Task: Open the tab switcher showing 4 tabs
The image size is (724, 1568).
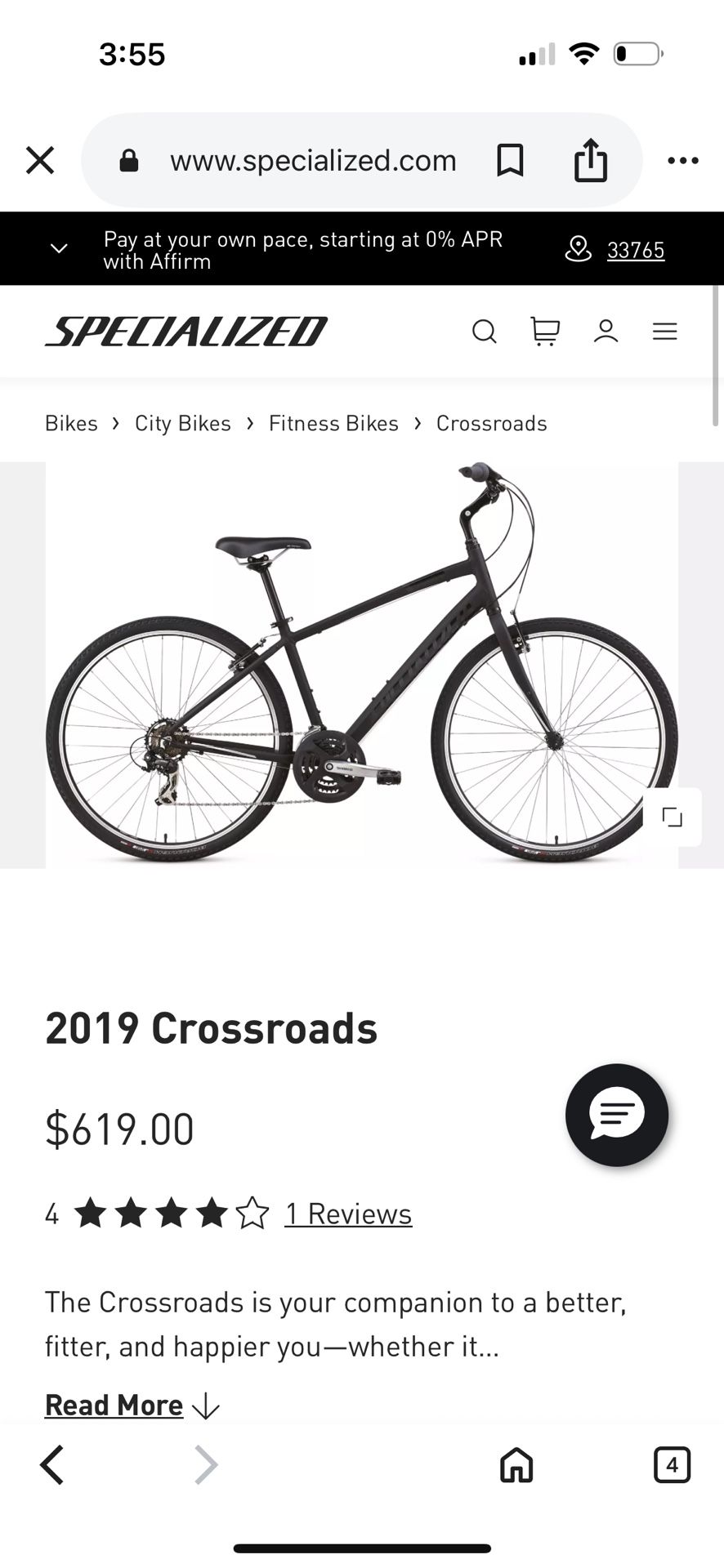Action: (x=672, y=1464)
